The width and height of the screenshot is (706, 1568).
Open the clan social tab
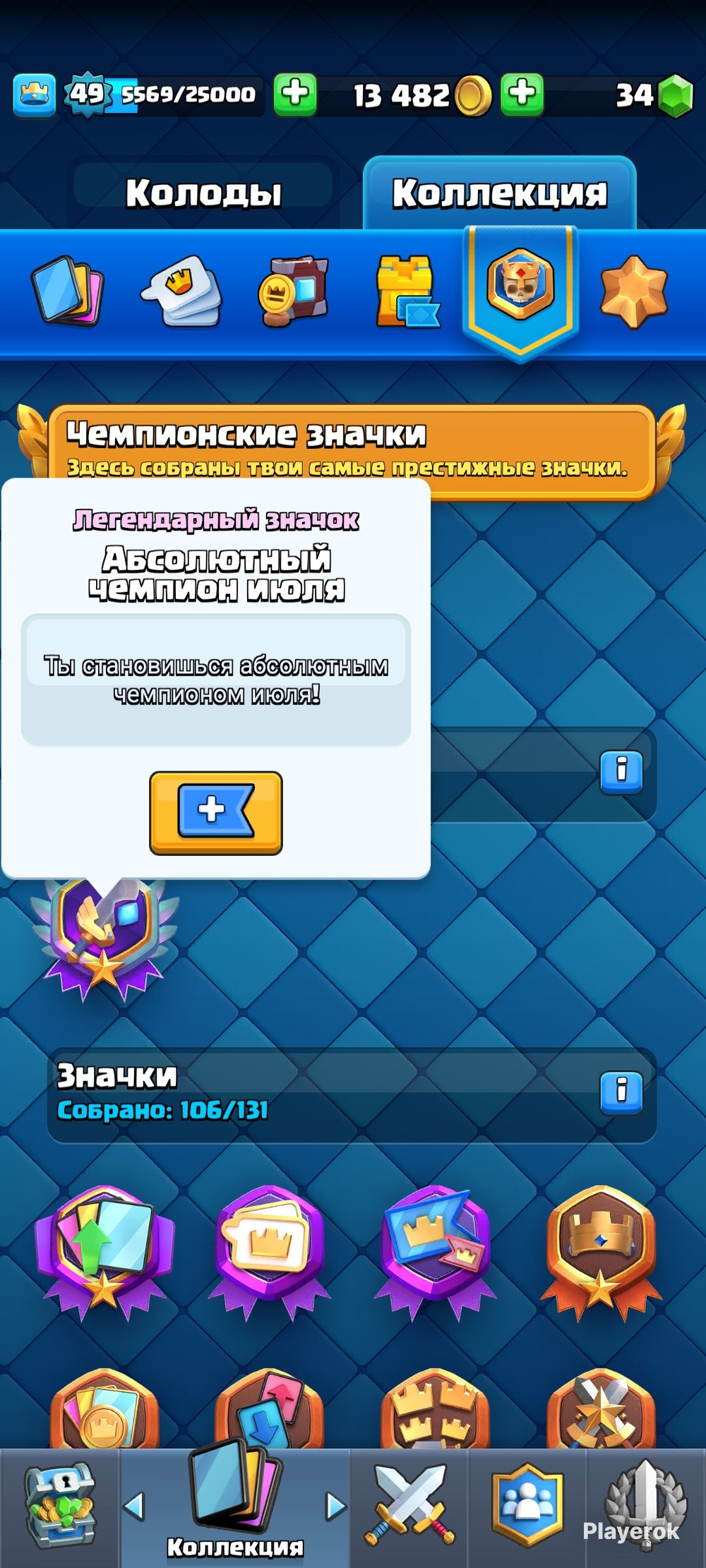point(527,1505)
